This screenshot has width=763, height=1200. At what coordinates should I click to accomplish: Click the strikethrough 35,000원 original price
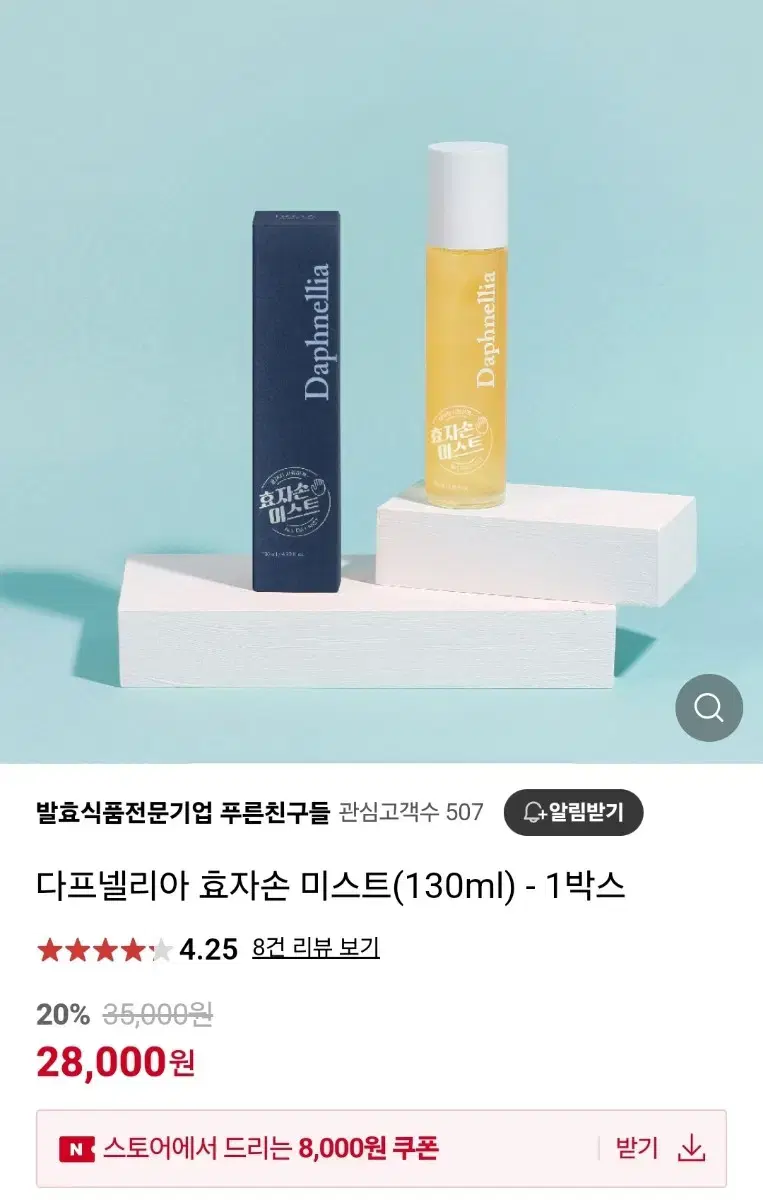(x=160, y=1013)
